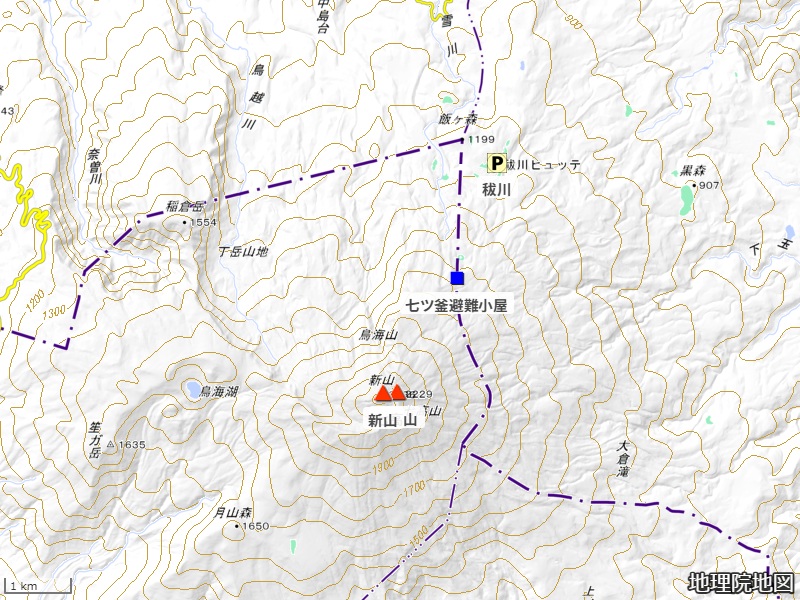Open the red 新山 summit triangle marker

[x=382, y=394]
